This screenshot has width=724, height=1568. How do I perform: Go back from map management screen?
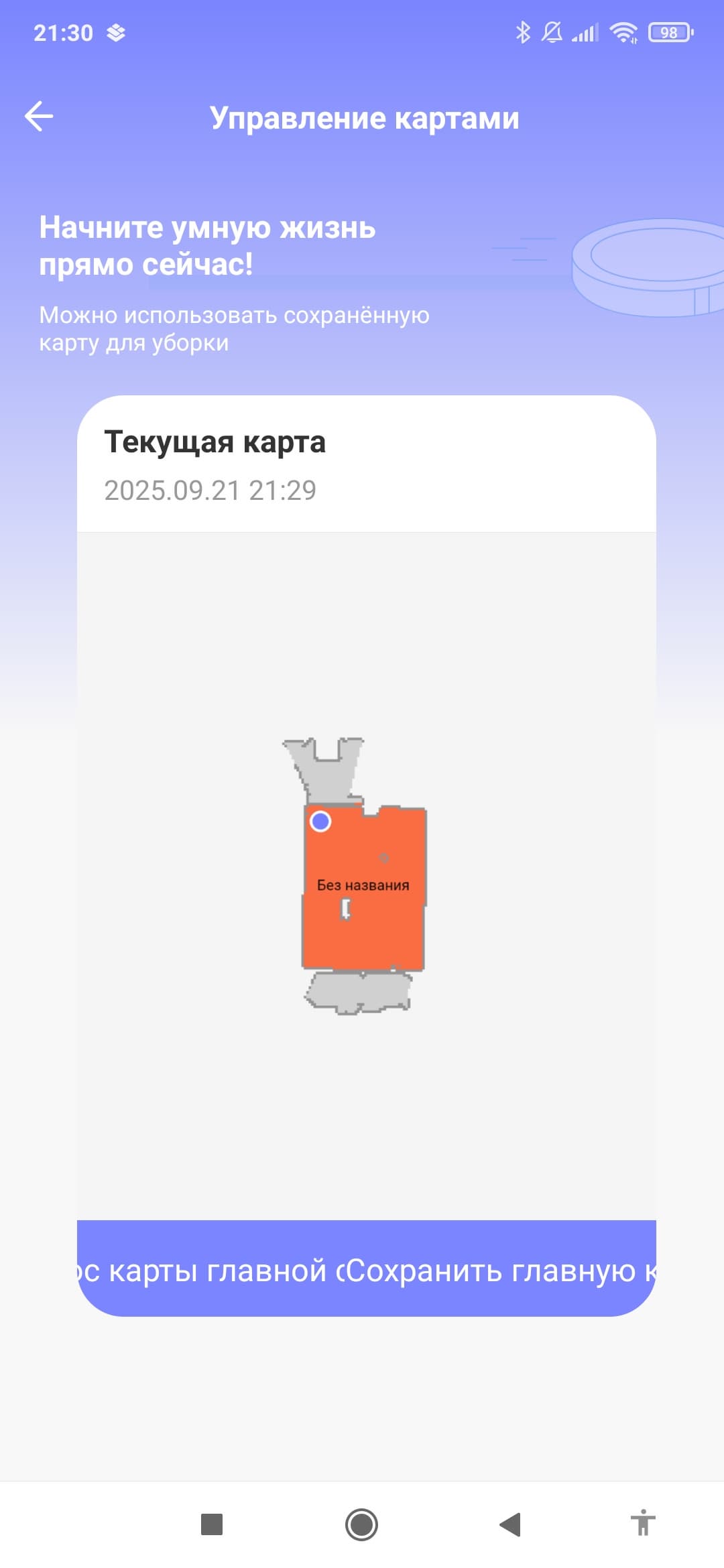tap(39, 117)
